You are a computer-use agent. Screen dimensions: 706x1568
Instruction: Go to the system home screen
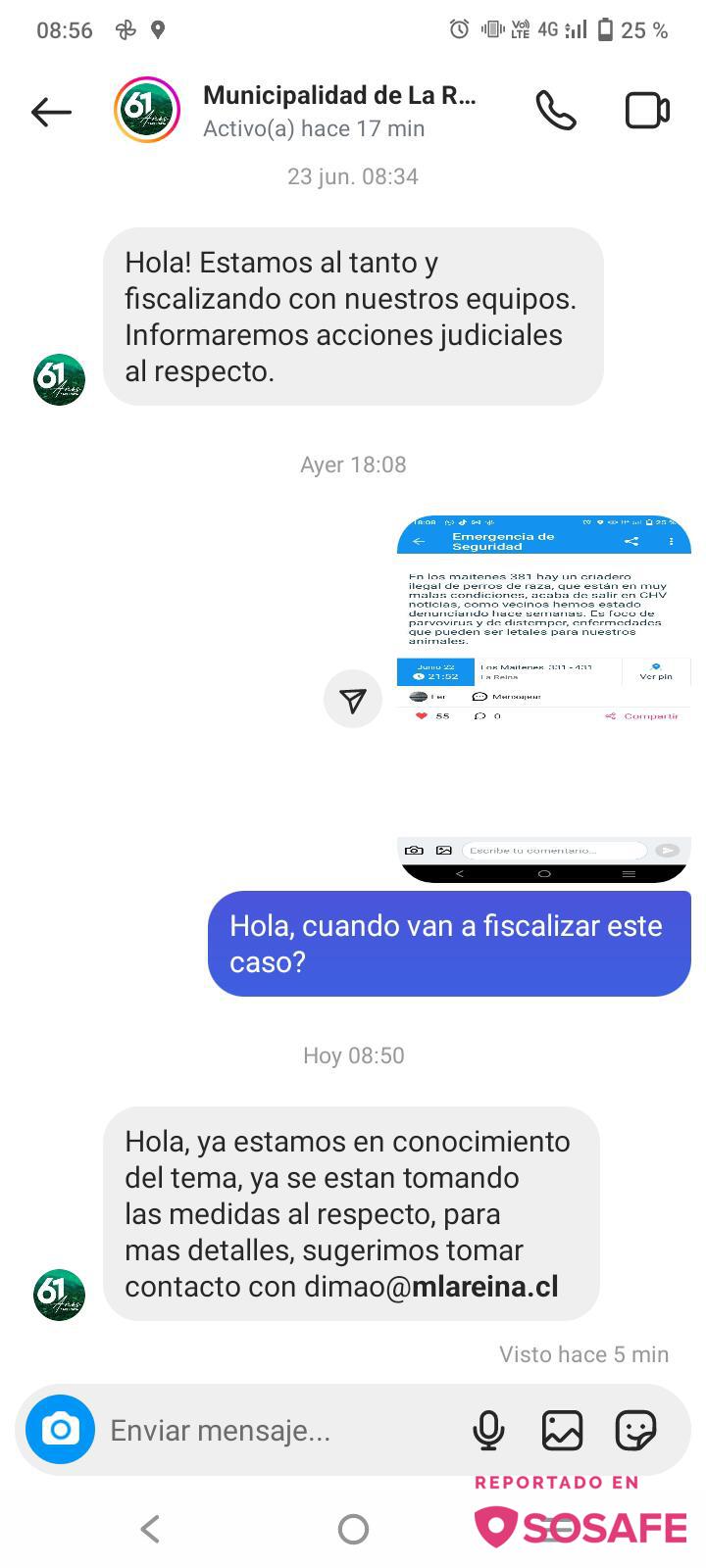pyautogui.click(x=353, y=1528)
